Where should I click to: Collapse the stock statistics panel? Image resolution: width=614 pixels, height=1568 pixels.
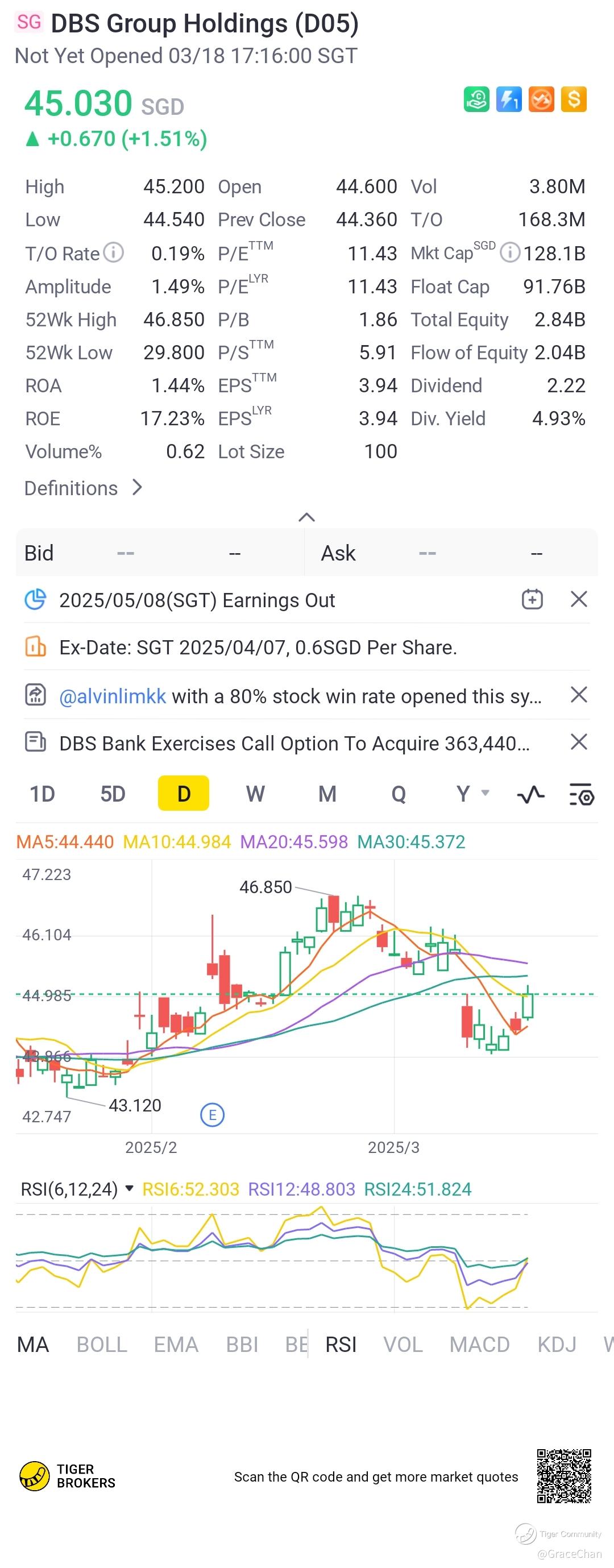306,517
